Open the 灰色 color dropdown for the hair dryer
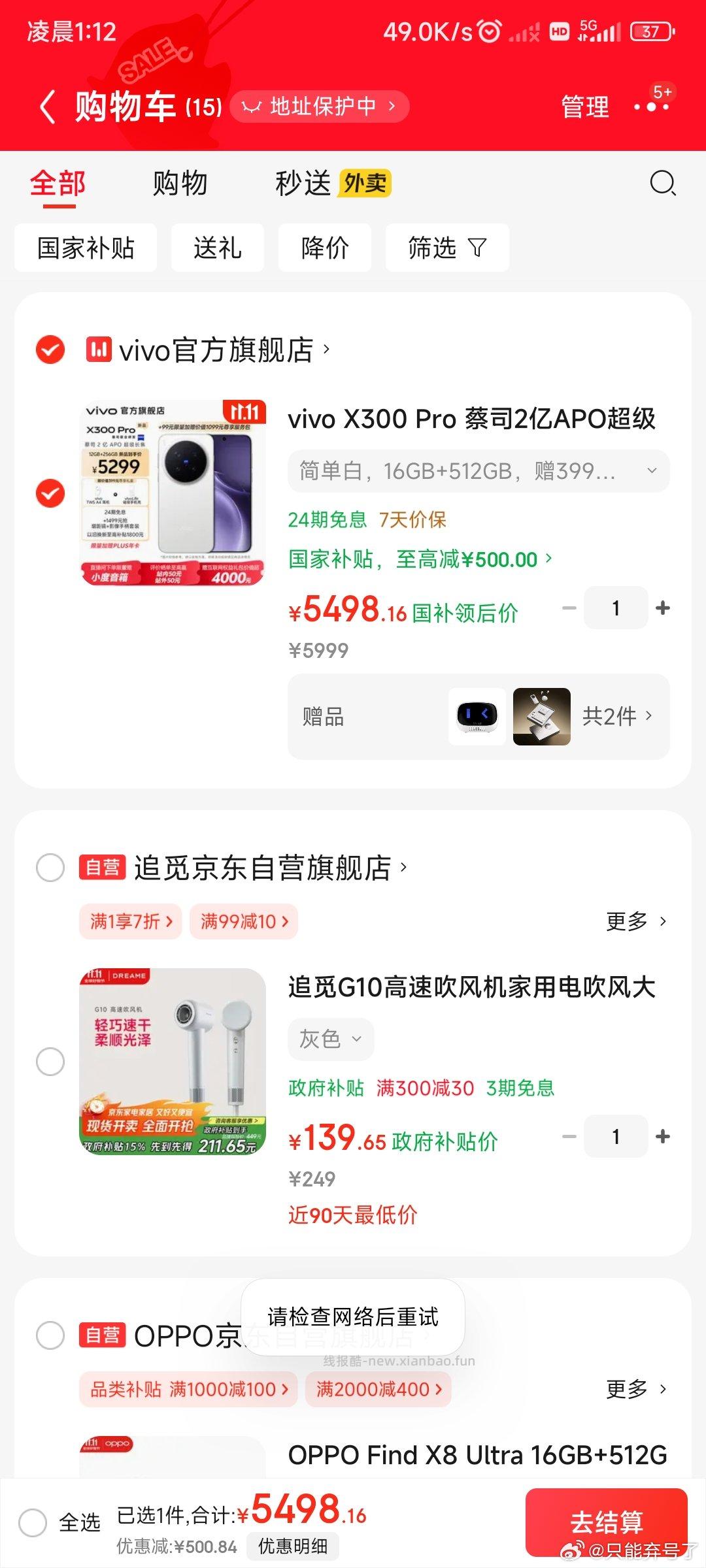This screenshot has height=1568, width=706. [x=330, y=1039]
